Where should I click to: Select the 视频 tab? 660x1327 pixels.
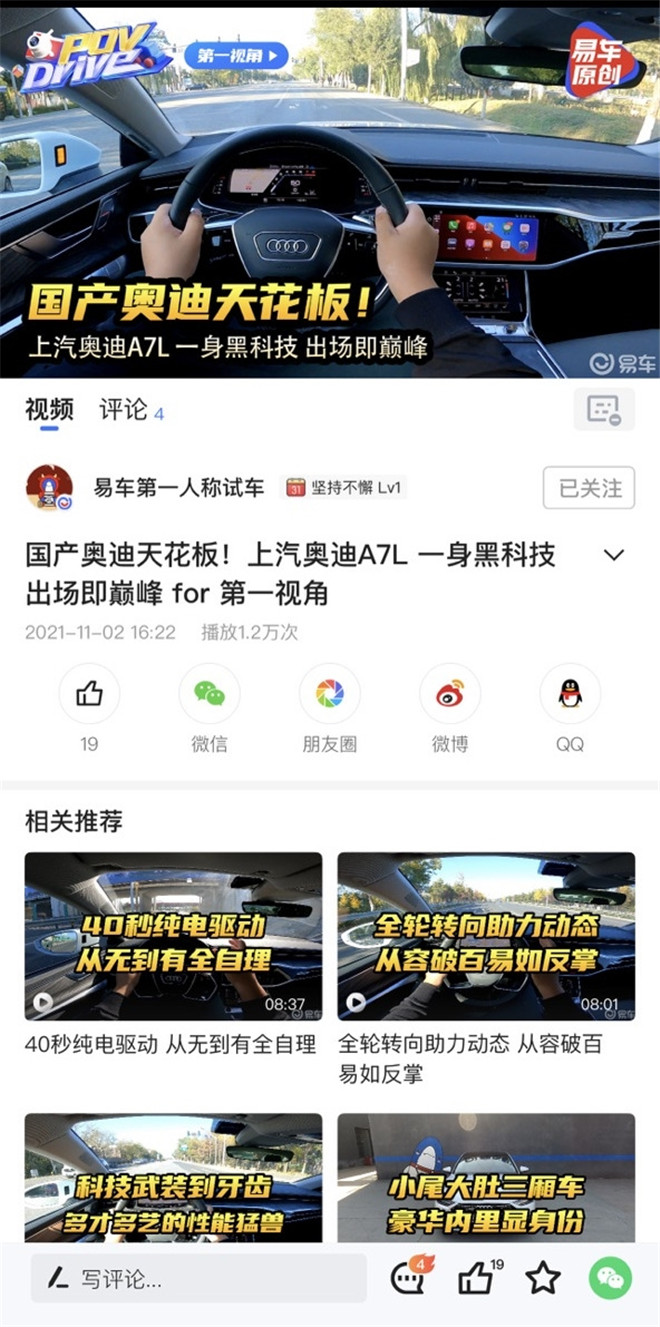click(49, 409)
